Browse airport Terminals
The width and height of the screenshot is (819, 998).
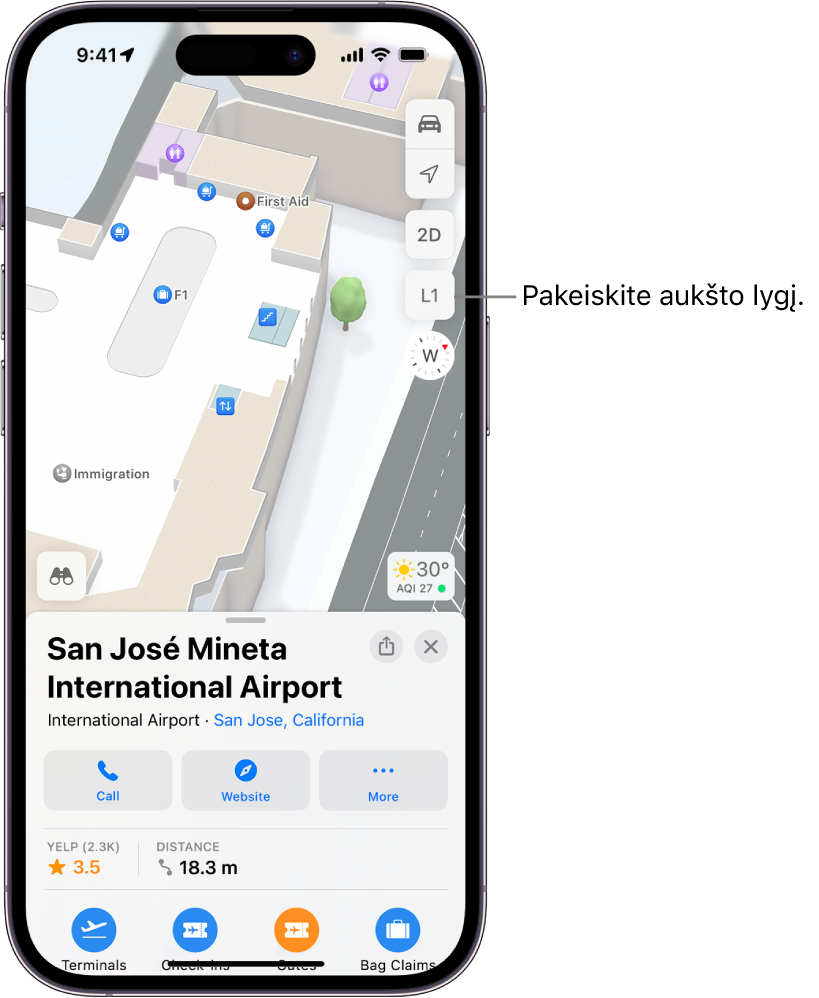[94, 931]
